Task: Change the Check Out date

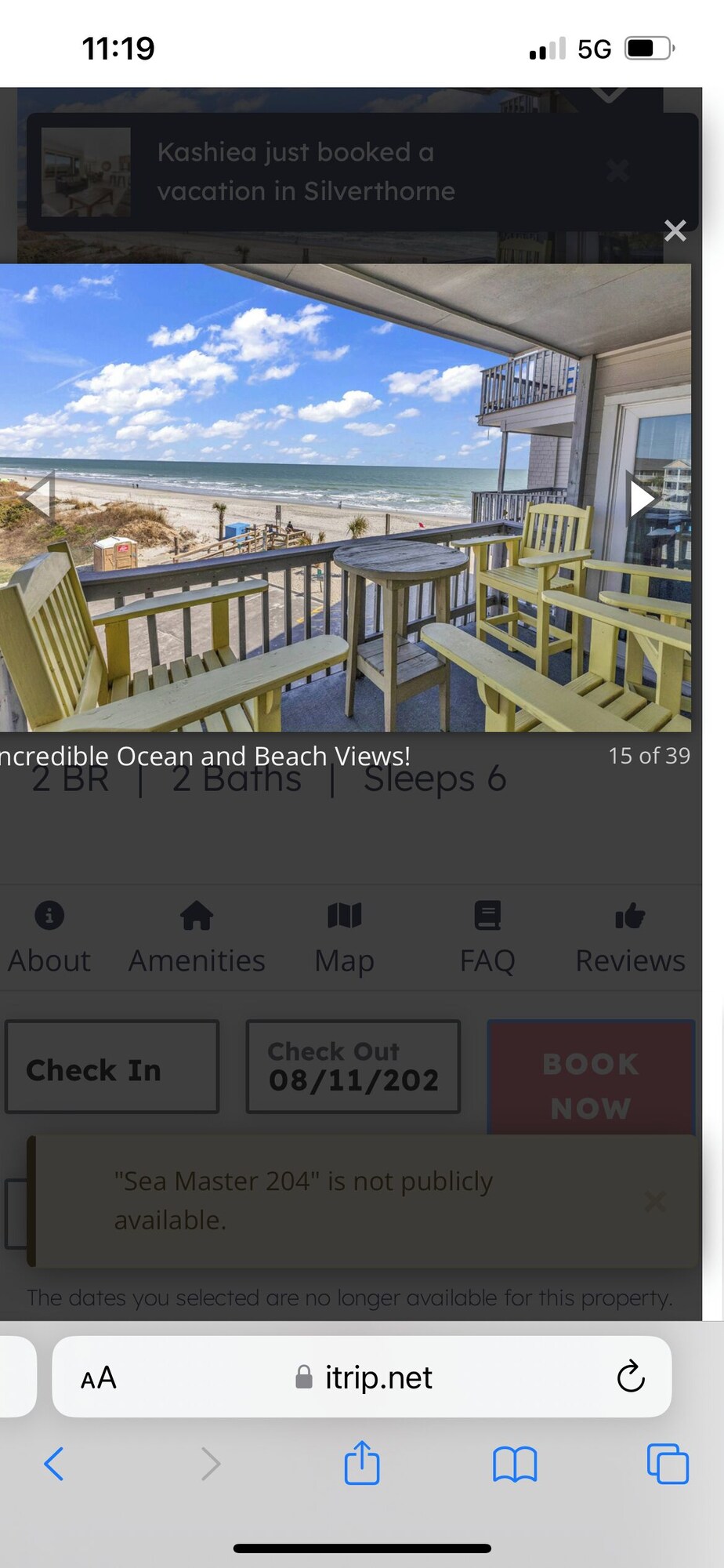Action: pos(353,1067)
